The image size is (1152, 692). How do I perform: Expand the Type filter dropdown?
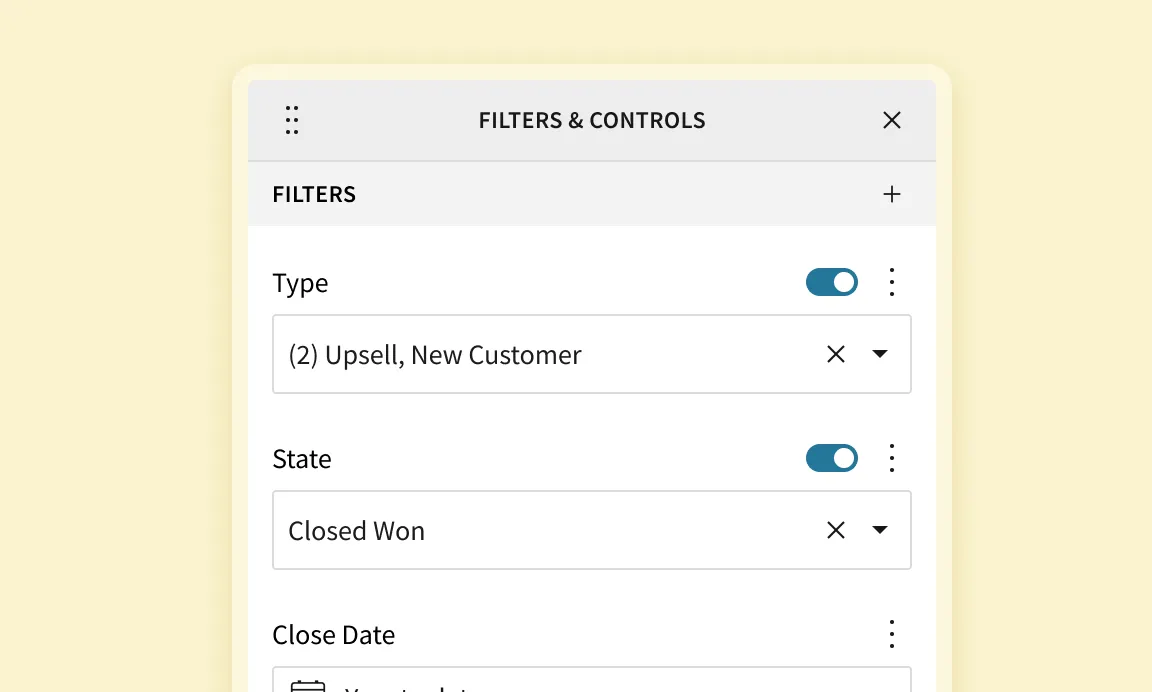point(880,354)
